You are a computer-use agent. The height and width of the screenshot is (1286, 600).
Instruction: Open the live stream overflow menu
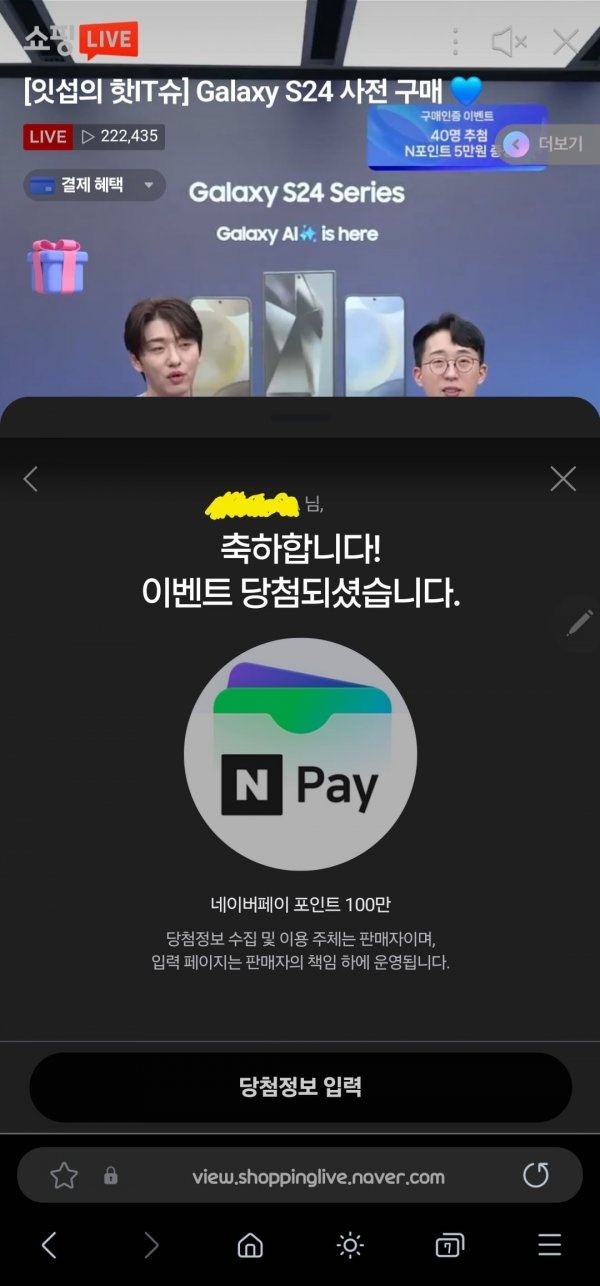[456, 42]
